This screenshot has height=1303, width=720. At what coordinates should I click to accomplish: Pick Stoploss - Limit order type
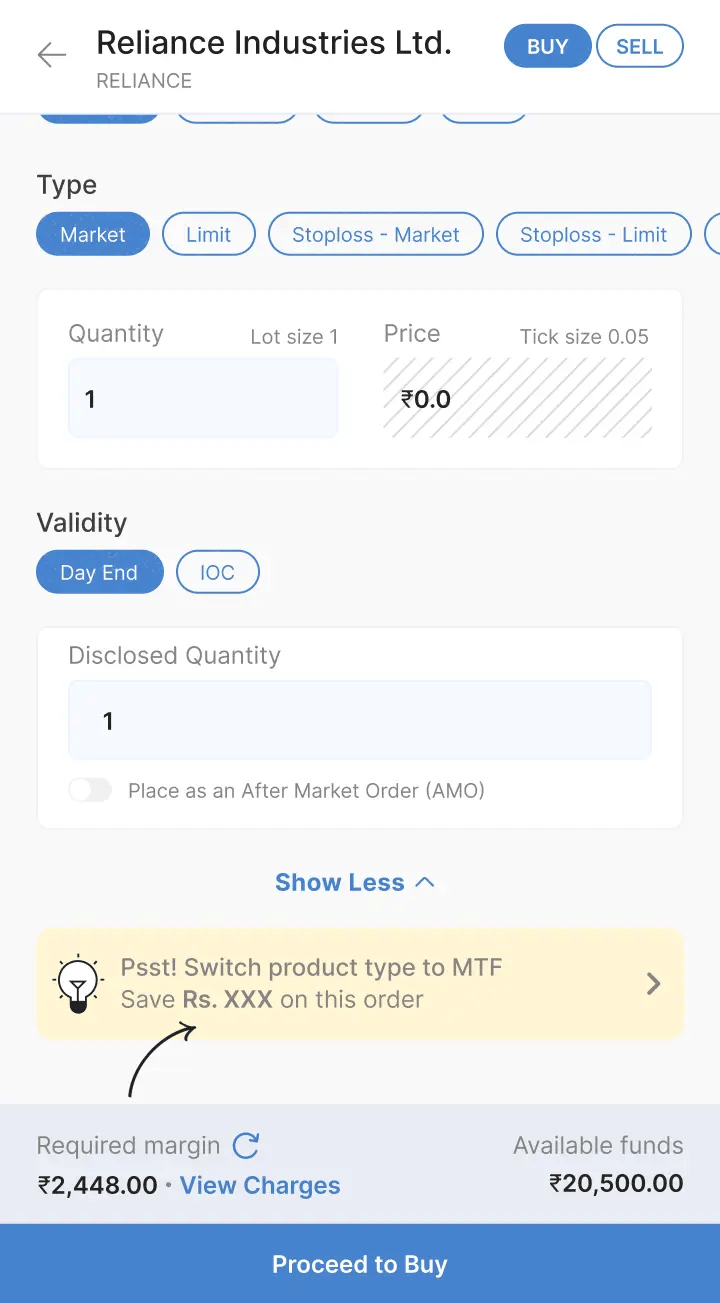(594, 235)
